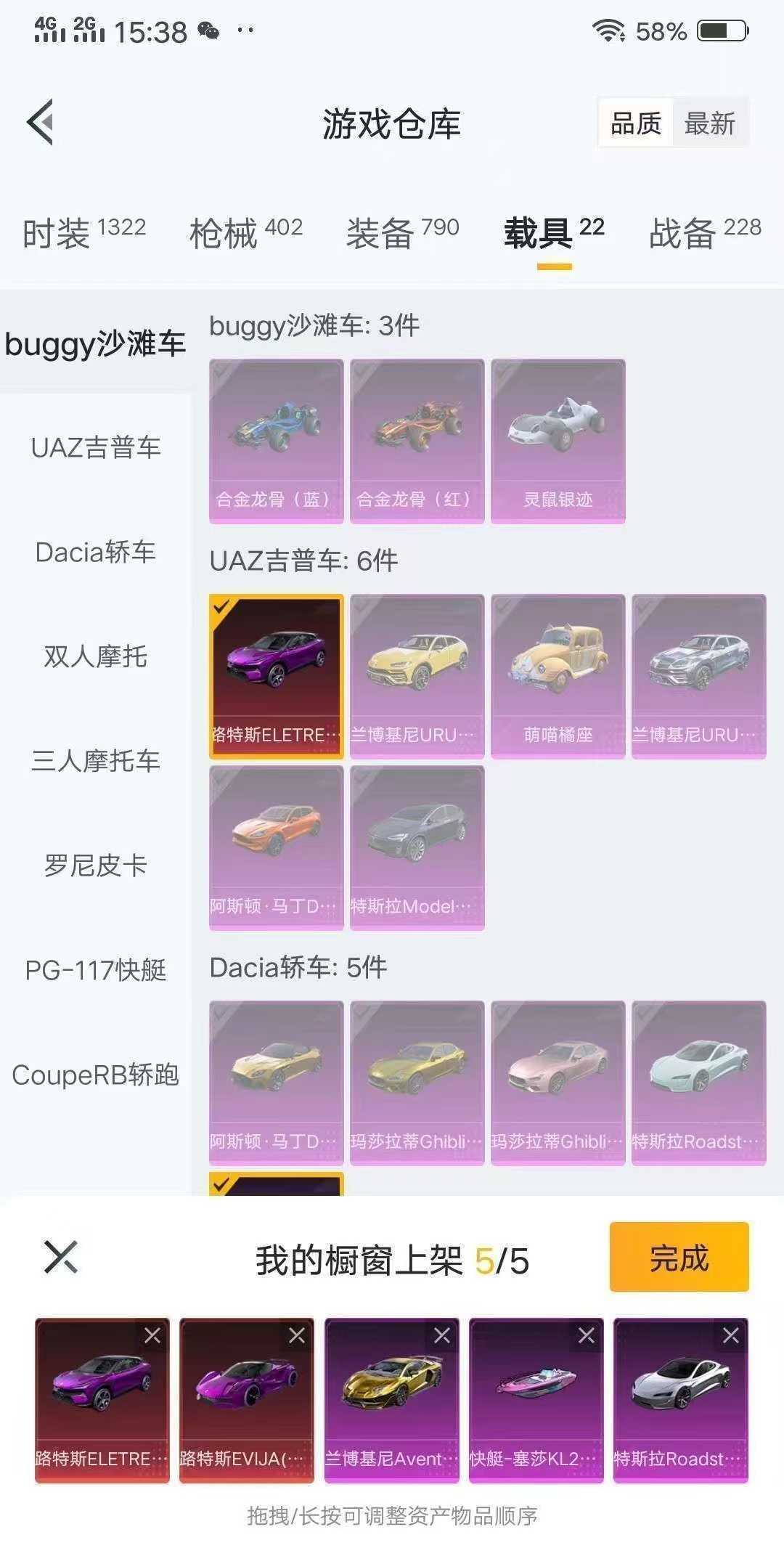
Task: Open the 战备 tab
Action: (x=704, y=234)
